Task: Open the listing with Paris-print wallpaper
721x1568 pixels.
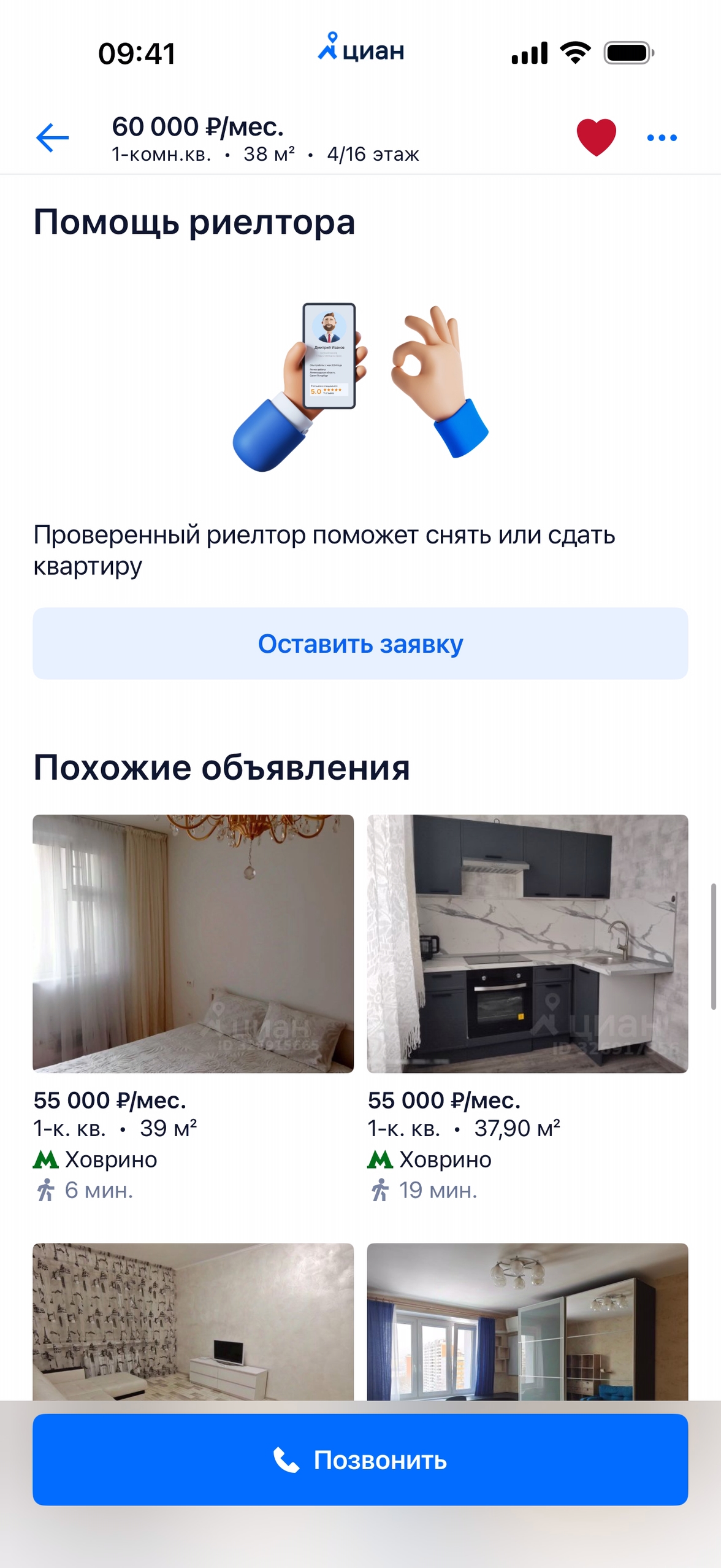Action: 193,1321
